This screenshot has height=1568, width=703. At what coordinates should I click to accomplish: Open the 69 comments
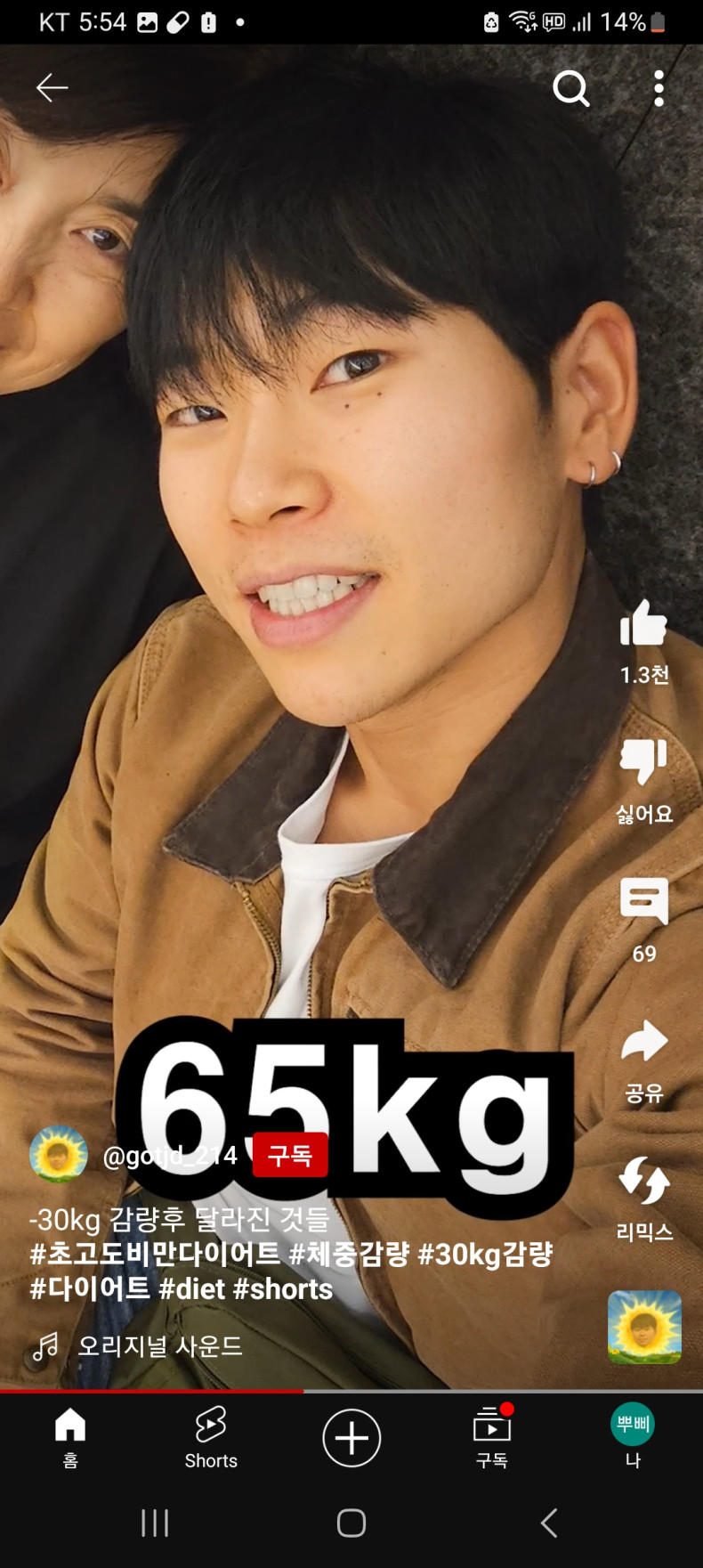(x=643, y=901)
